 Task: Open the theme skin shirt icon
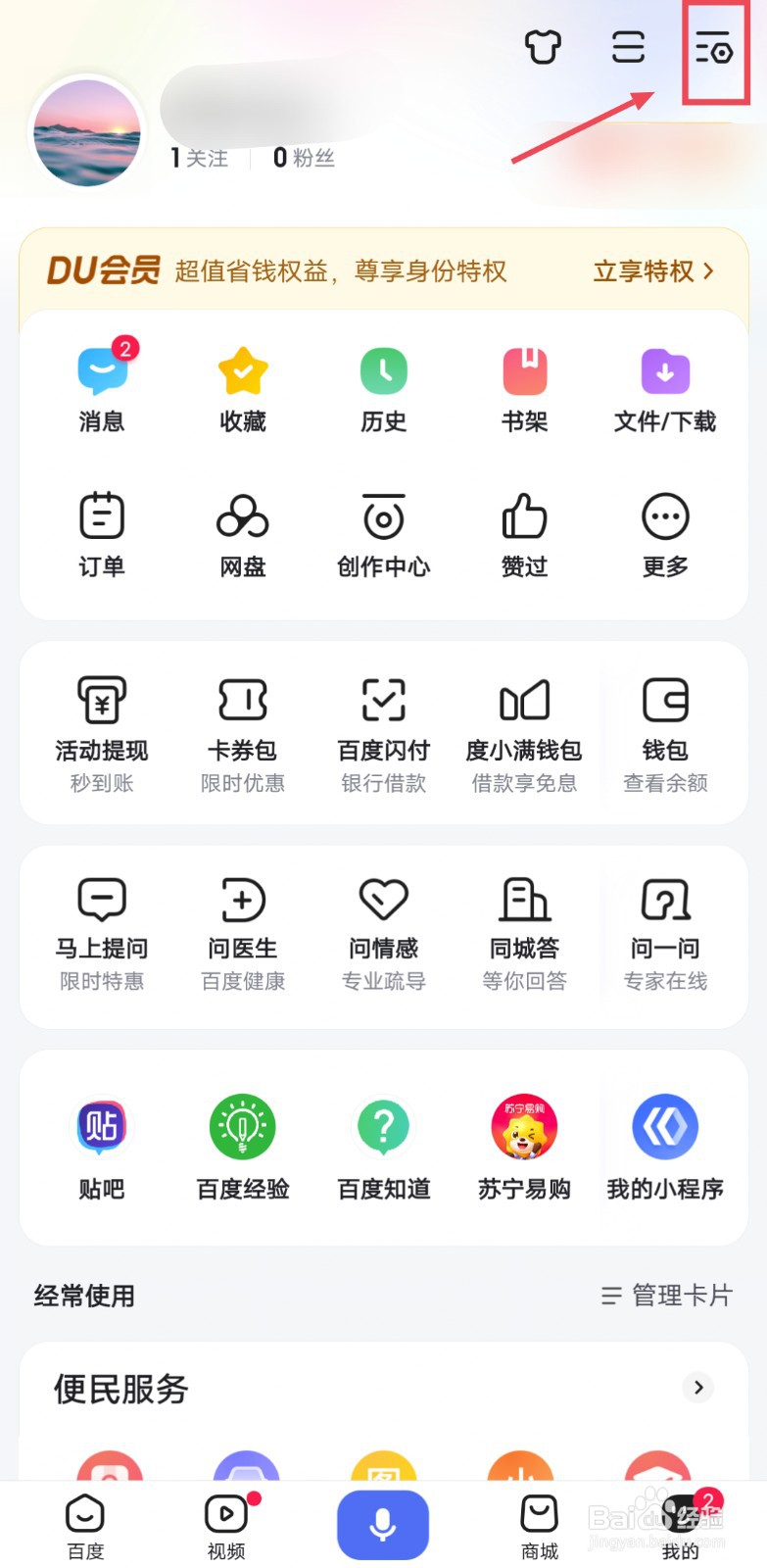(543, 47)
